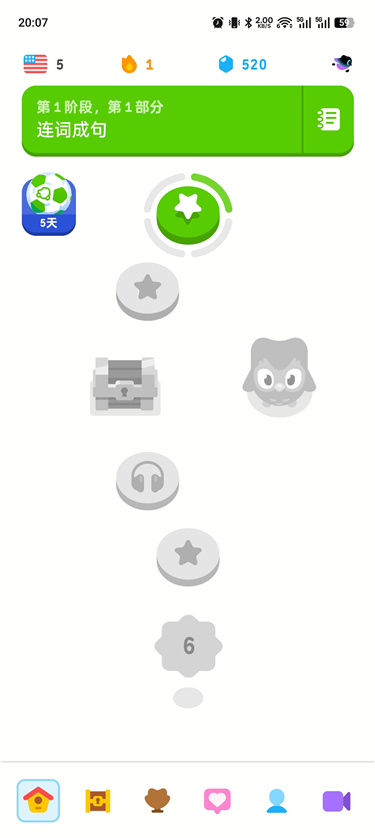This screenshot has height=838, width=375.
Task: Open the gems balance showing 520
Action: coord(243,64)
